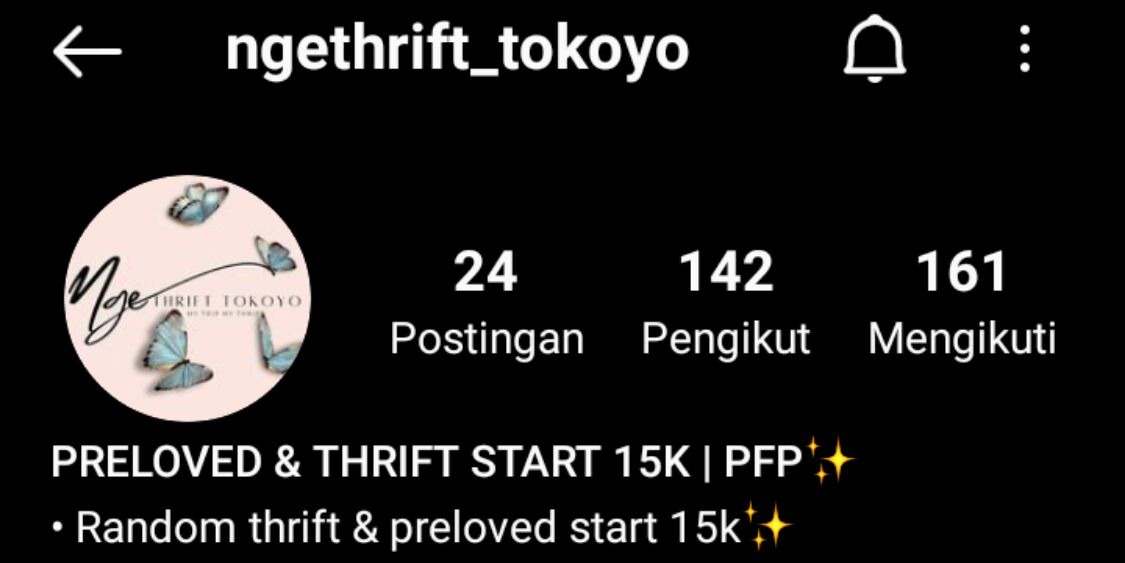Open the notifications bell for this profile
The image size is (1125, 563).
coord(874,50)
